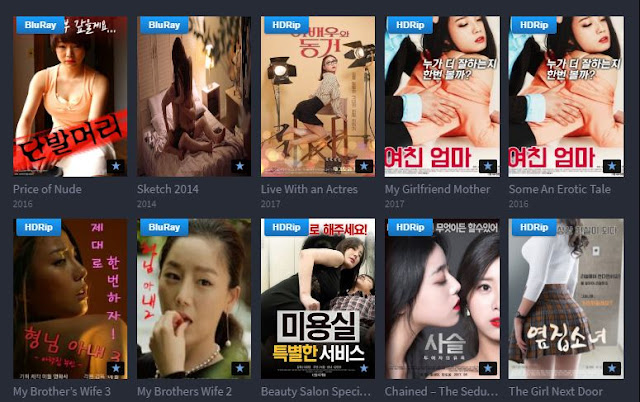The width and height of the screenshot is (640, 402).
Task: Open the My Brothers Wife 2 tile
Action: click(193, 298)
